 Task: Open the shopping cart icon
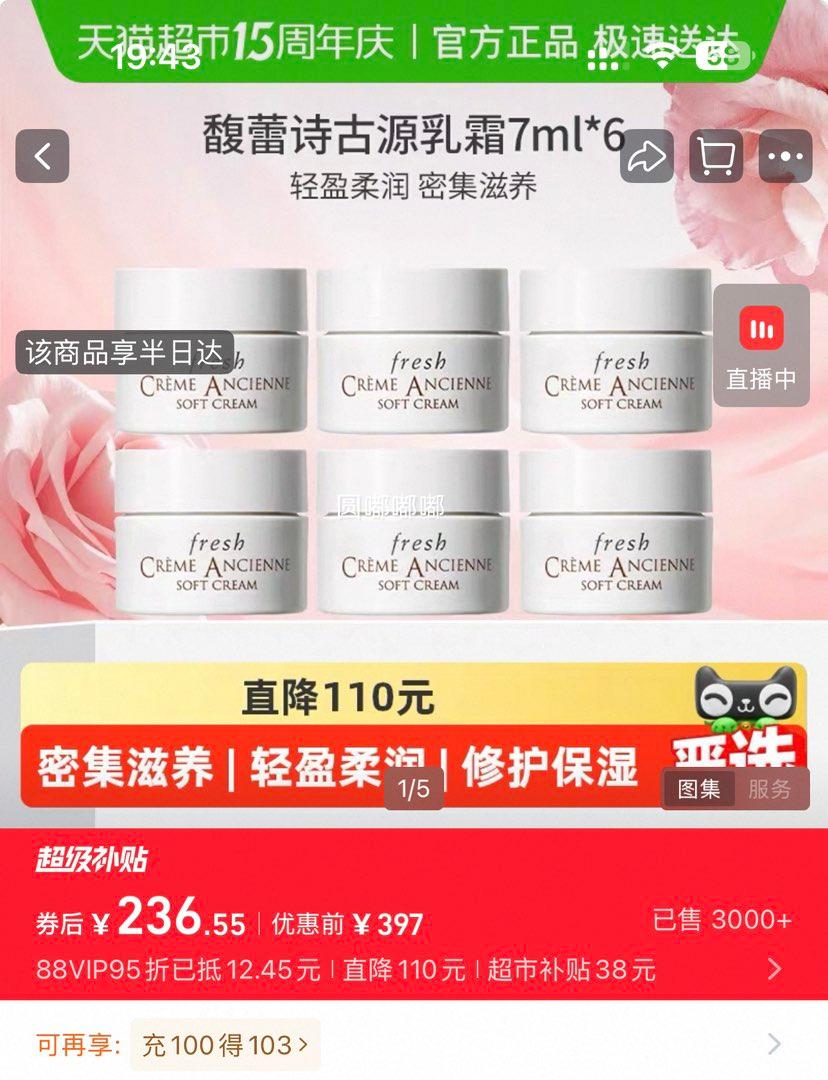pyautogui.click(x=716, y=158)
